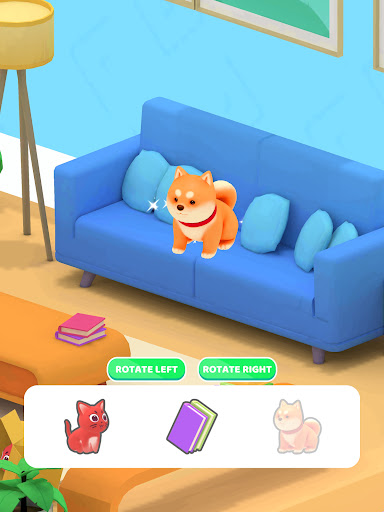
Task: Tap the Rotate Right button
Action: pyautogui.click(x=237, y=369)
